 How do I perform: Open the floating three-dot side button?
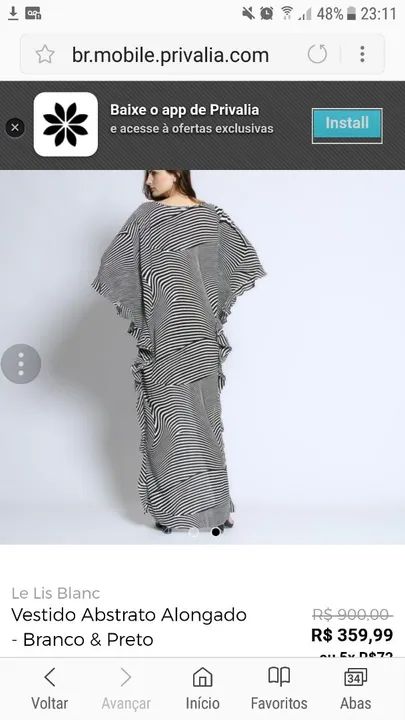pyautogui.click(x=21, y=364)
